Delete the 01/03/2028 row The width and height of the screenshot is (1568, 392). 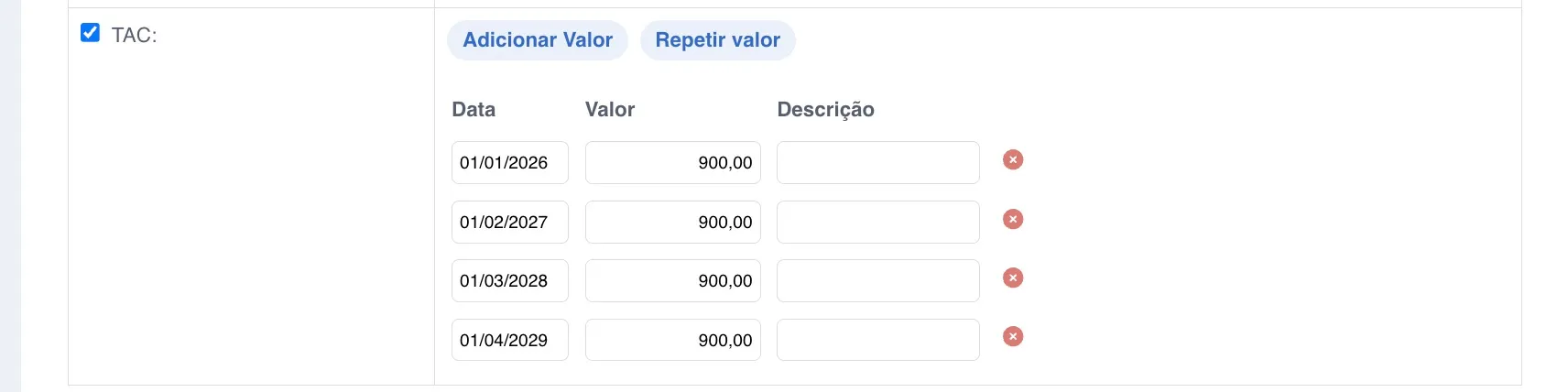1013,278
